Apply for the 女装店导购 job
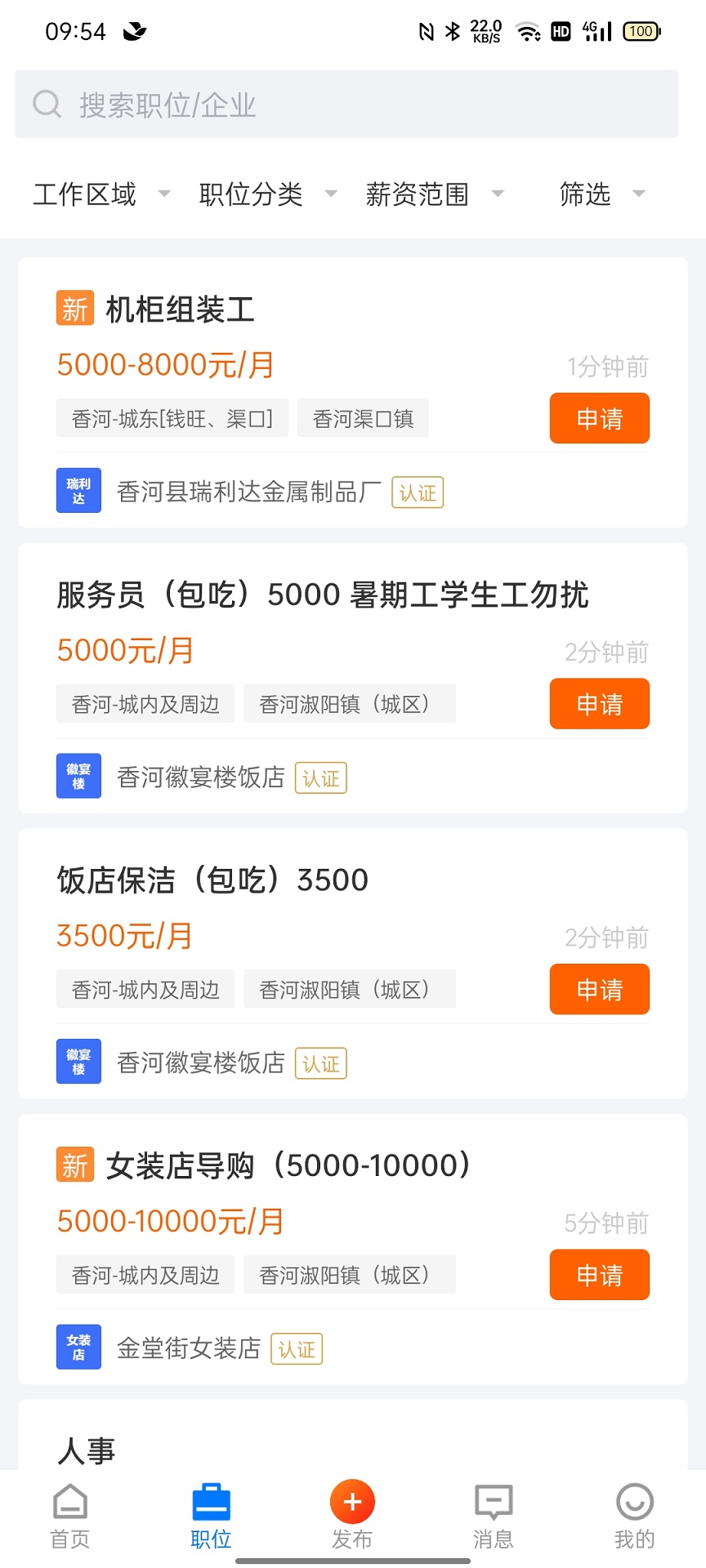 click(599, 1275)
